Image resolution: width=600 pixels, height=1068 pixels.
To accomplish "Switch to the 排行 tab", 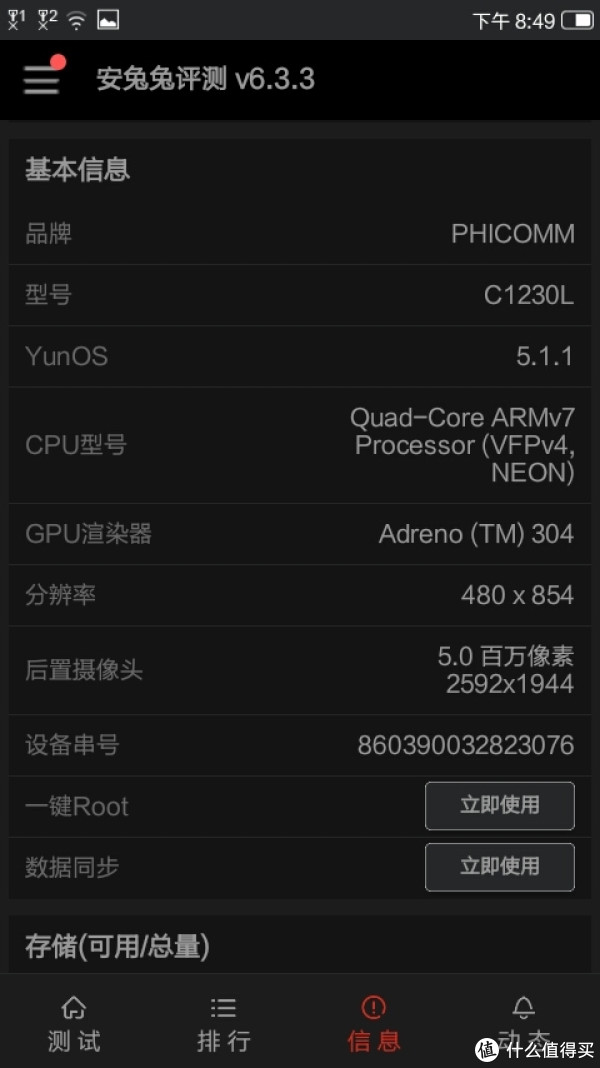I will click(223, 1023).
